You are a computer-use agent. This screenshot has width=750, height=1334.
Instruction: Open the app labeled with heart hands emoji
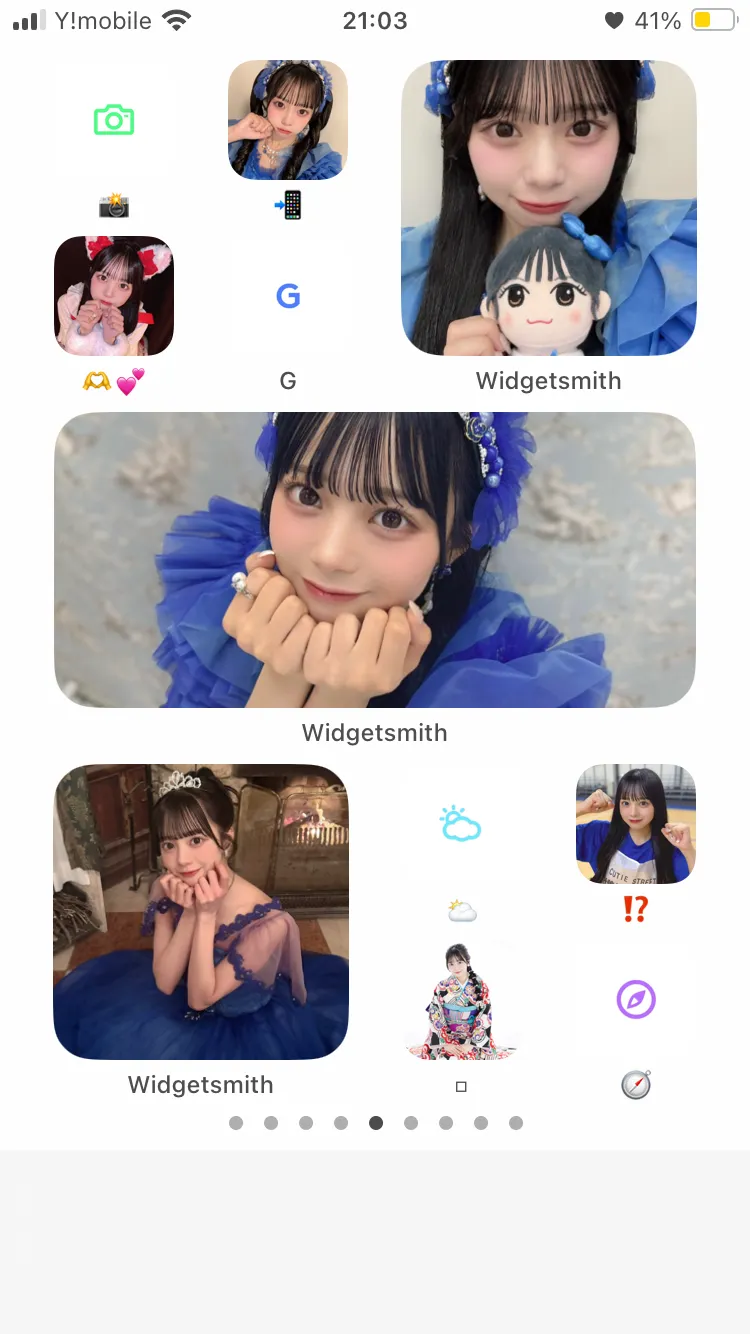click(114, 296)
